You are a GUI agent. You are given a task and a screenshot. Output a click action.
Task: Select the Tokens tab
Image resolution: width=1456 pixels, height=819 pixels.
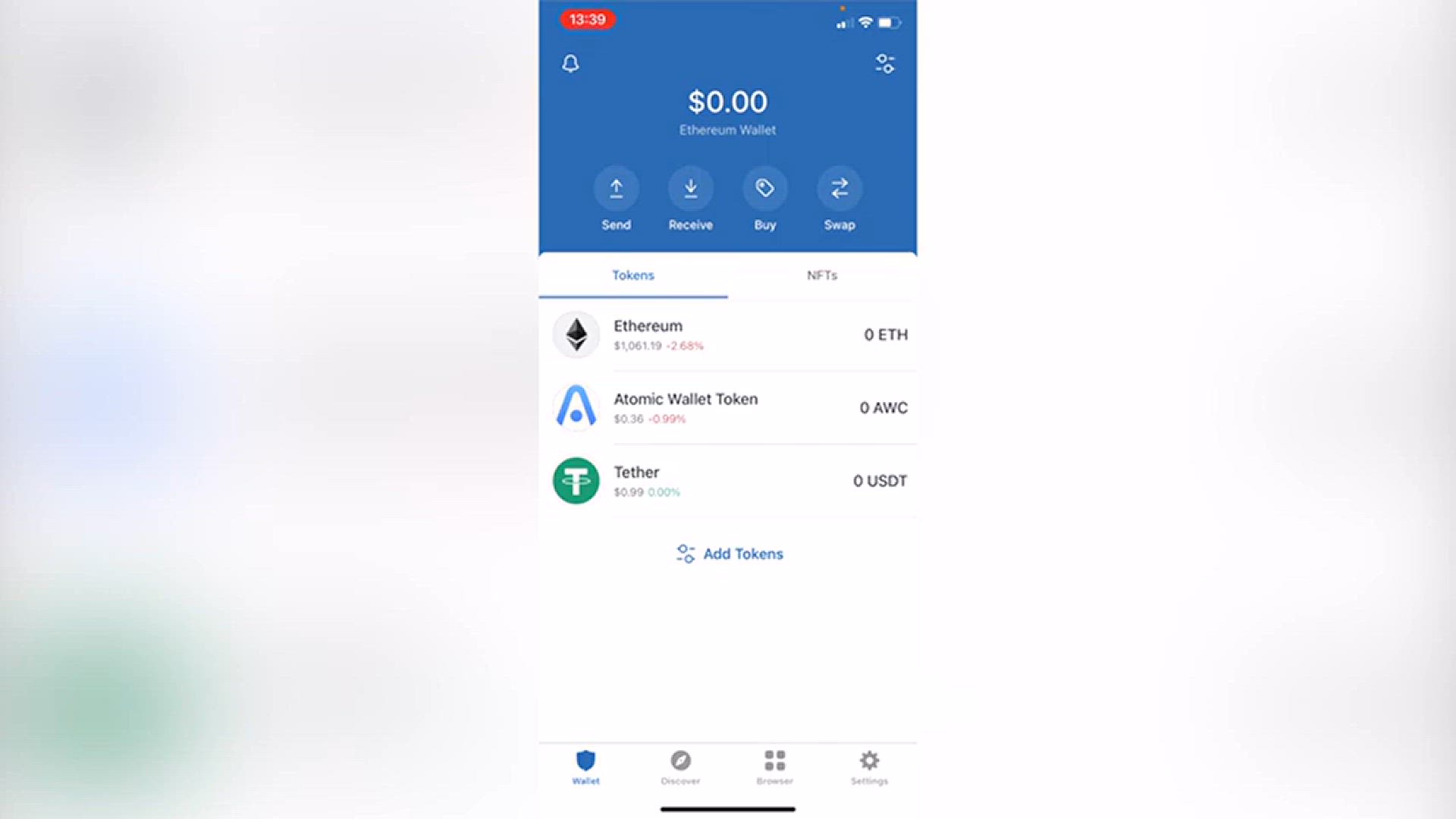(633, 275)
